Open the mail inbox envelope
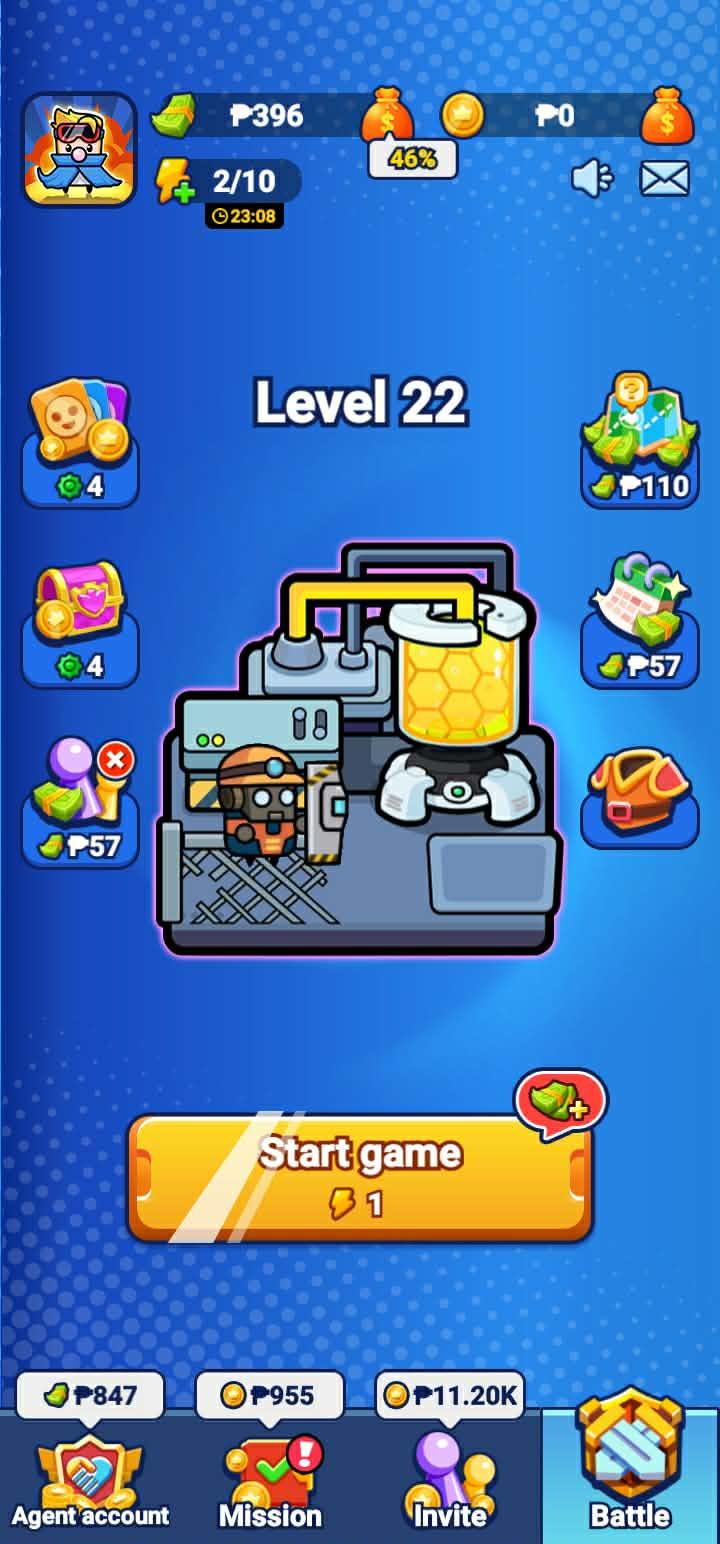Image resolution: width=720 pixels, height=1544 pixels. [x=664, y=179]
